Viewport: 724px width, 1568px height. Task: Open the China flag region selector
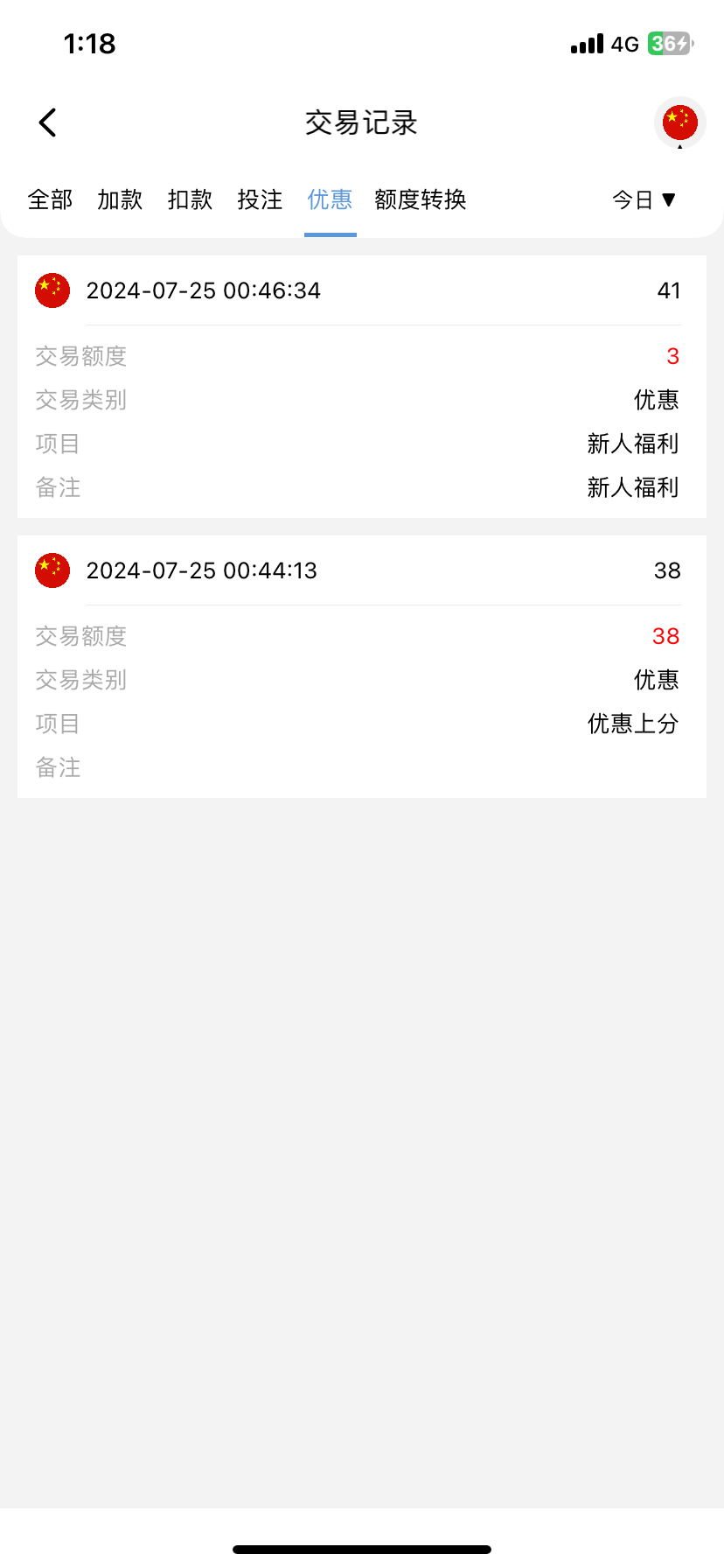pos(679,122)
